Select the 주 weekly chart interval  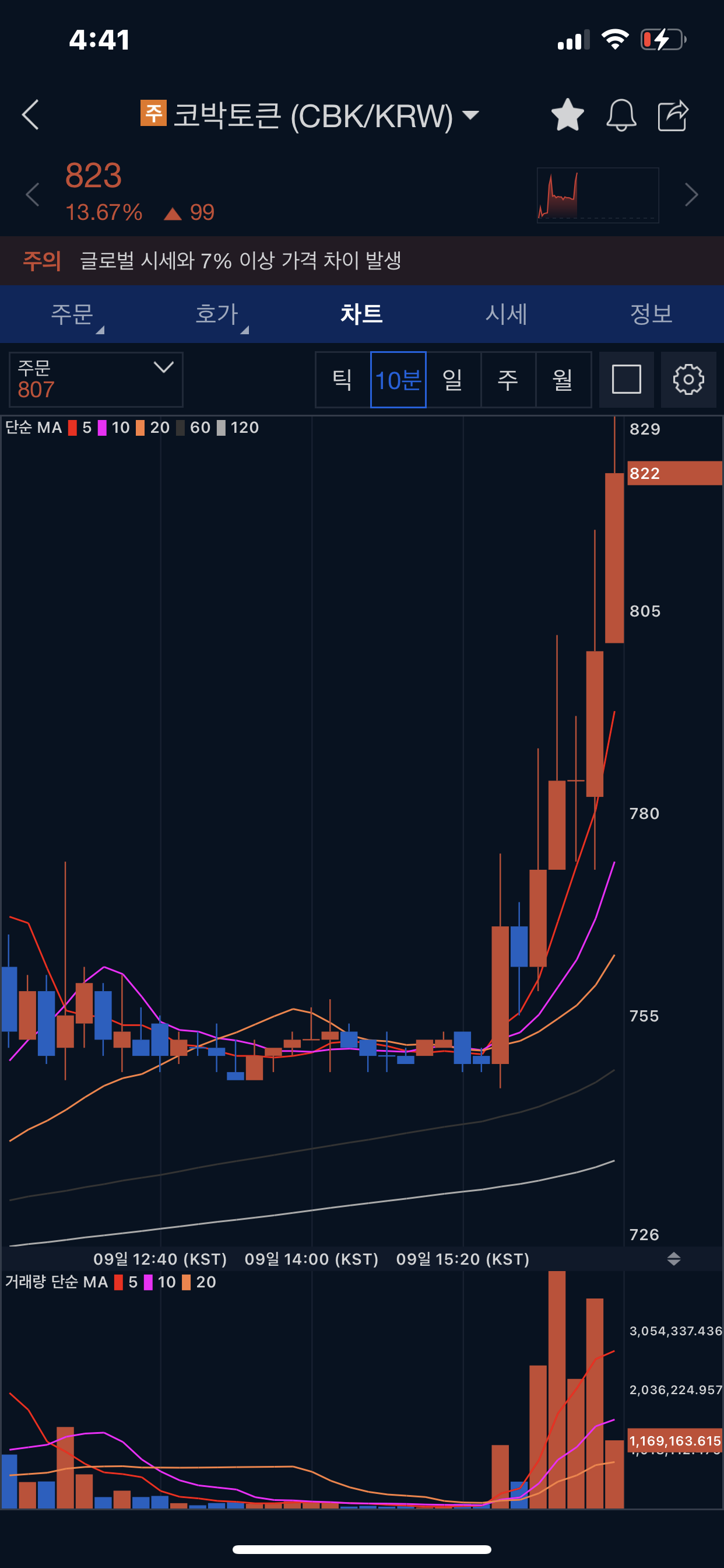[508, 380]
